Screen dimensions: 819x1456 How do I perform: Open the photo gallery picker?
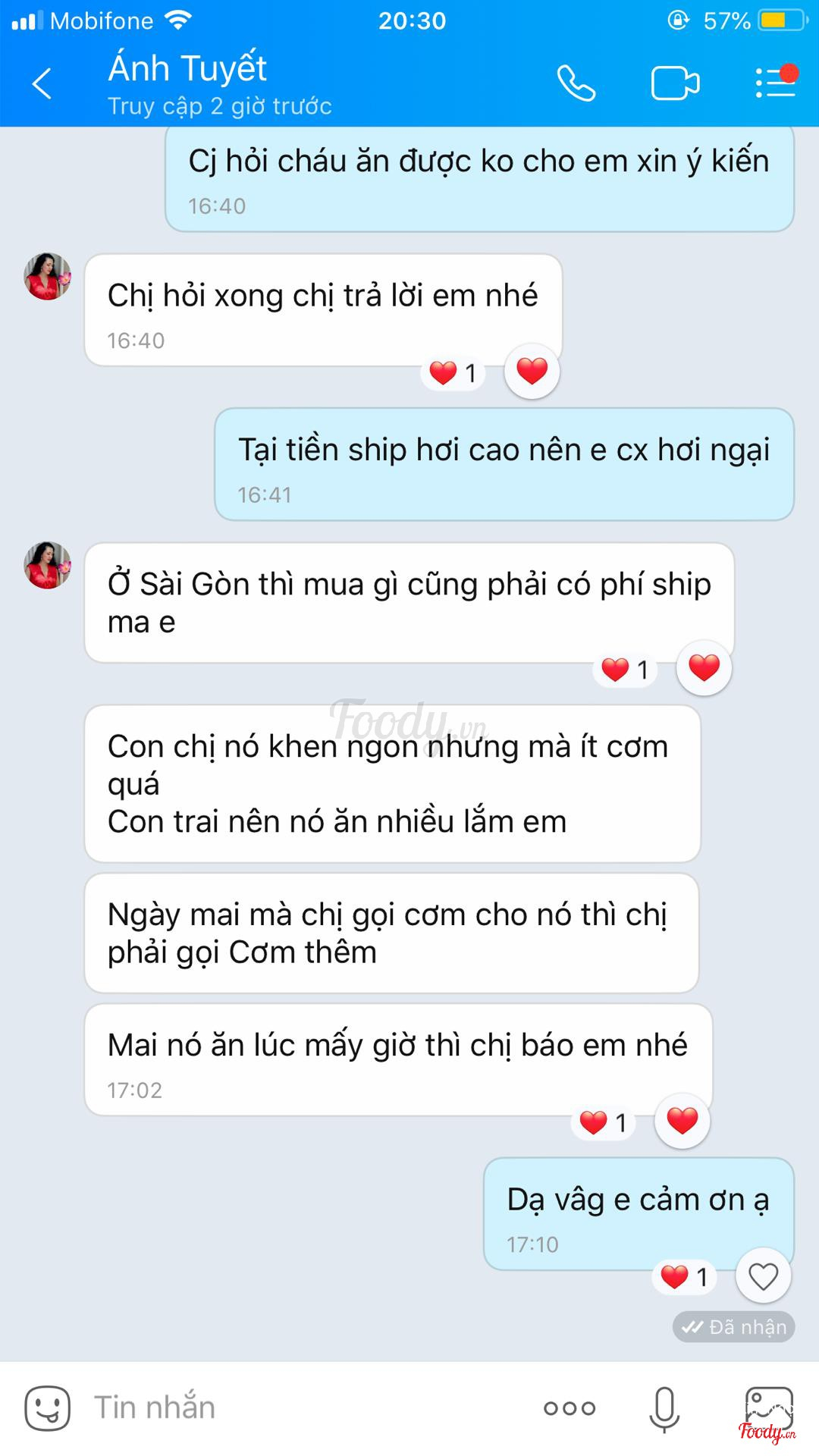point(768,1408)
